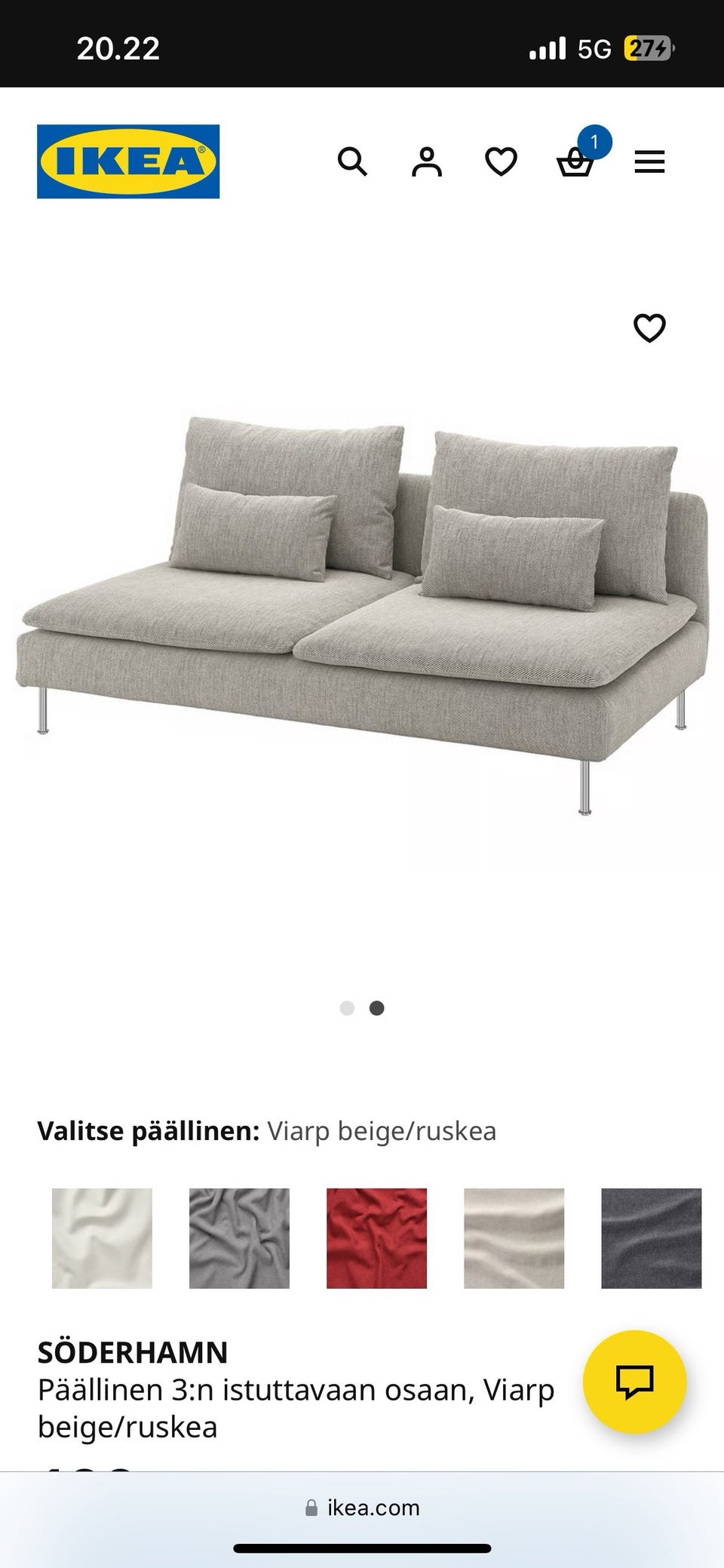Open the search icon in header
Screen dimensions: 724x1568
(x=352, y=161)
